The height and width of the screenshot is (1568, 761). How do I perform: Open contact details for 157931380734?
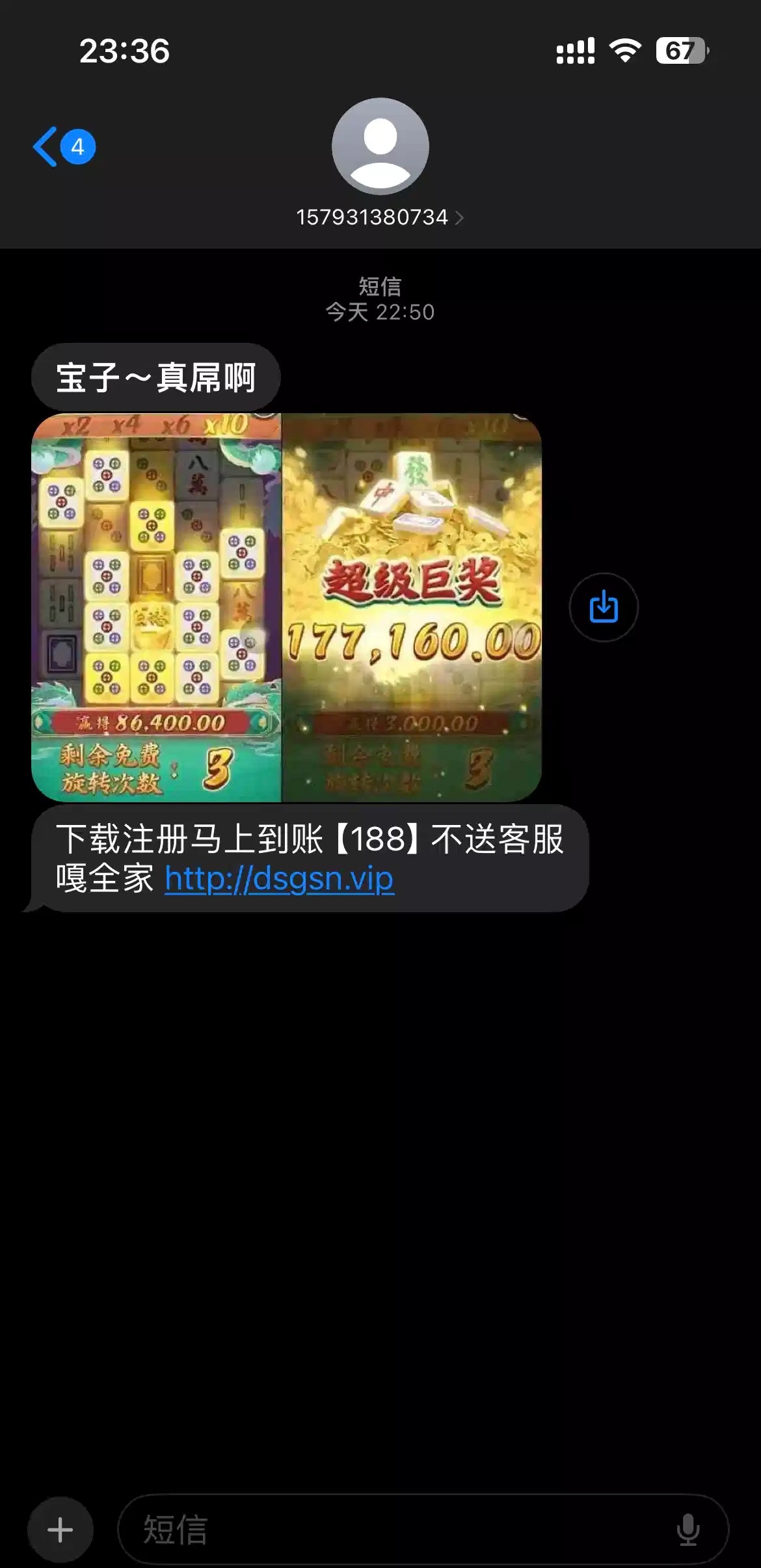(x=379, y=217)
